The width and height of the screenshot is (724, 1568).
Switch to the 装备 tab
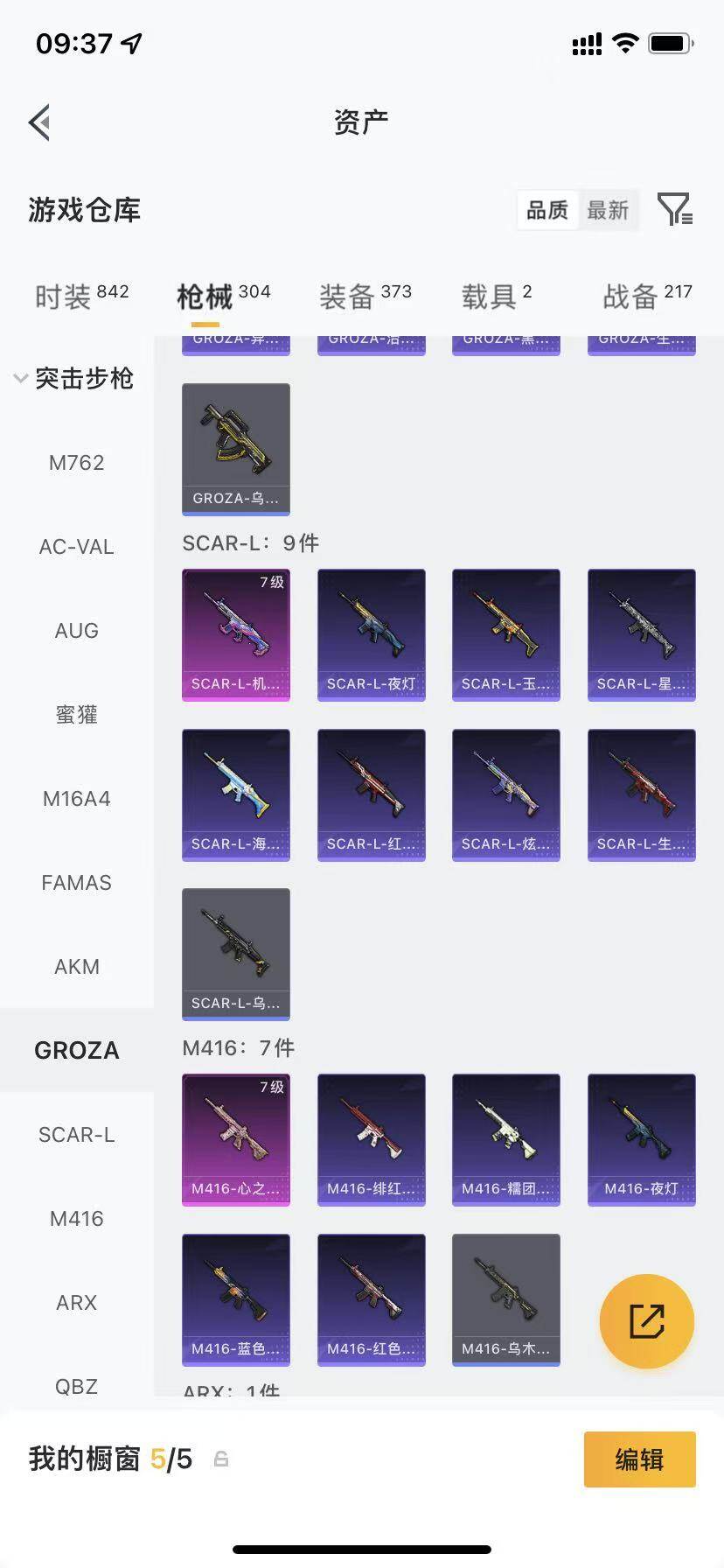pos(365,296)
